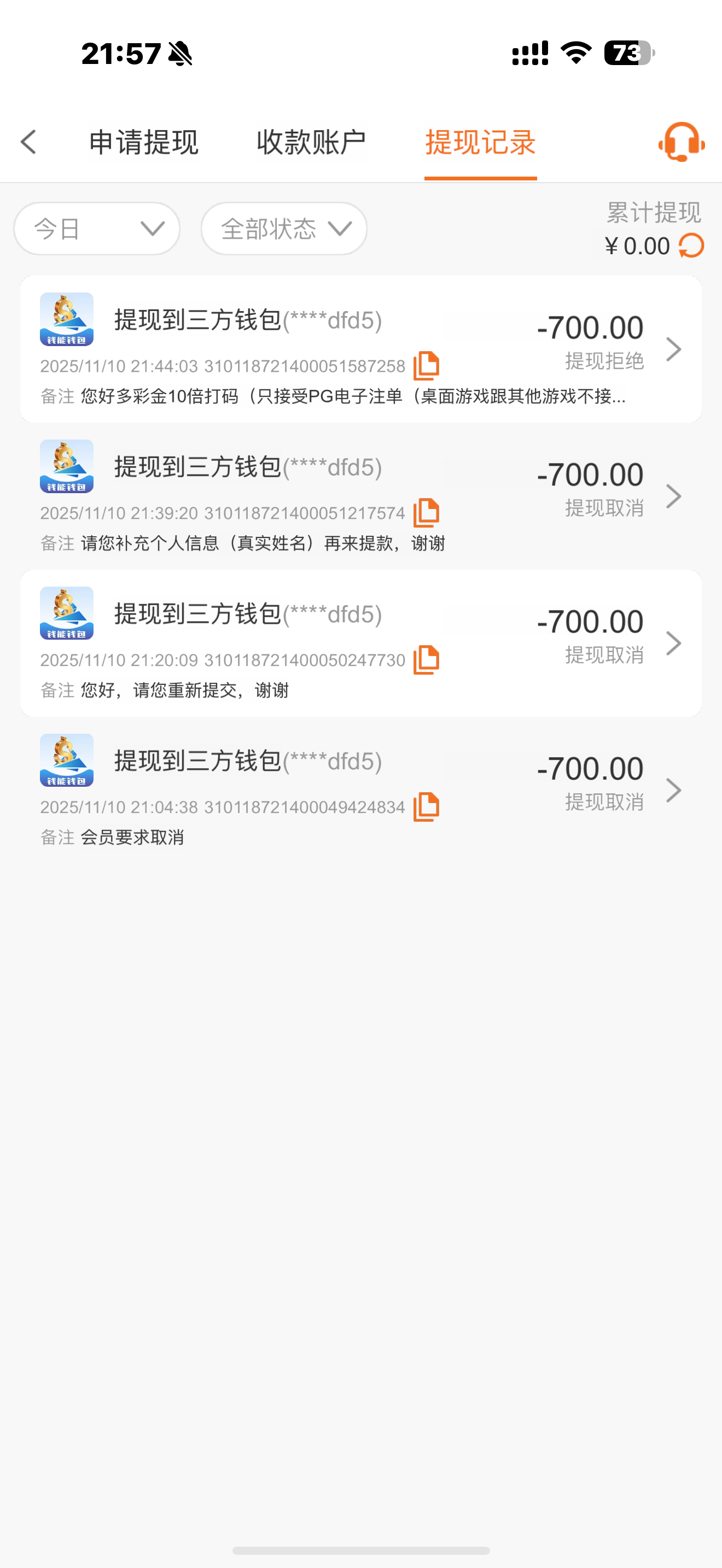Expand the 提现拒绝 record details
Image resolution: width=722 pixels, height=1568 pixels.
coord(674,349)
